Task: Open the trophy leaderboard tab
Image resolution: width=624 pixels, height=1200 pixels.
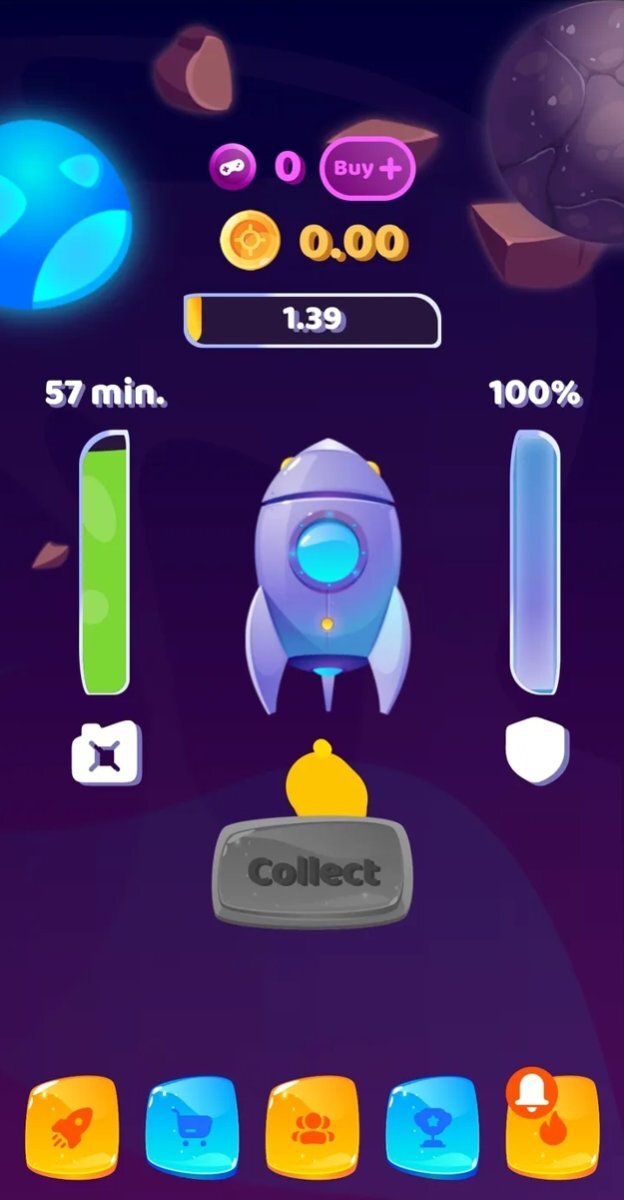Action: 433,1126
